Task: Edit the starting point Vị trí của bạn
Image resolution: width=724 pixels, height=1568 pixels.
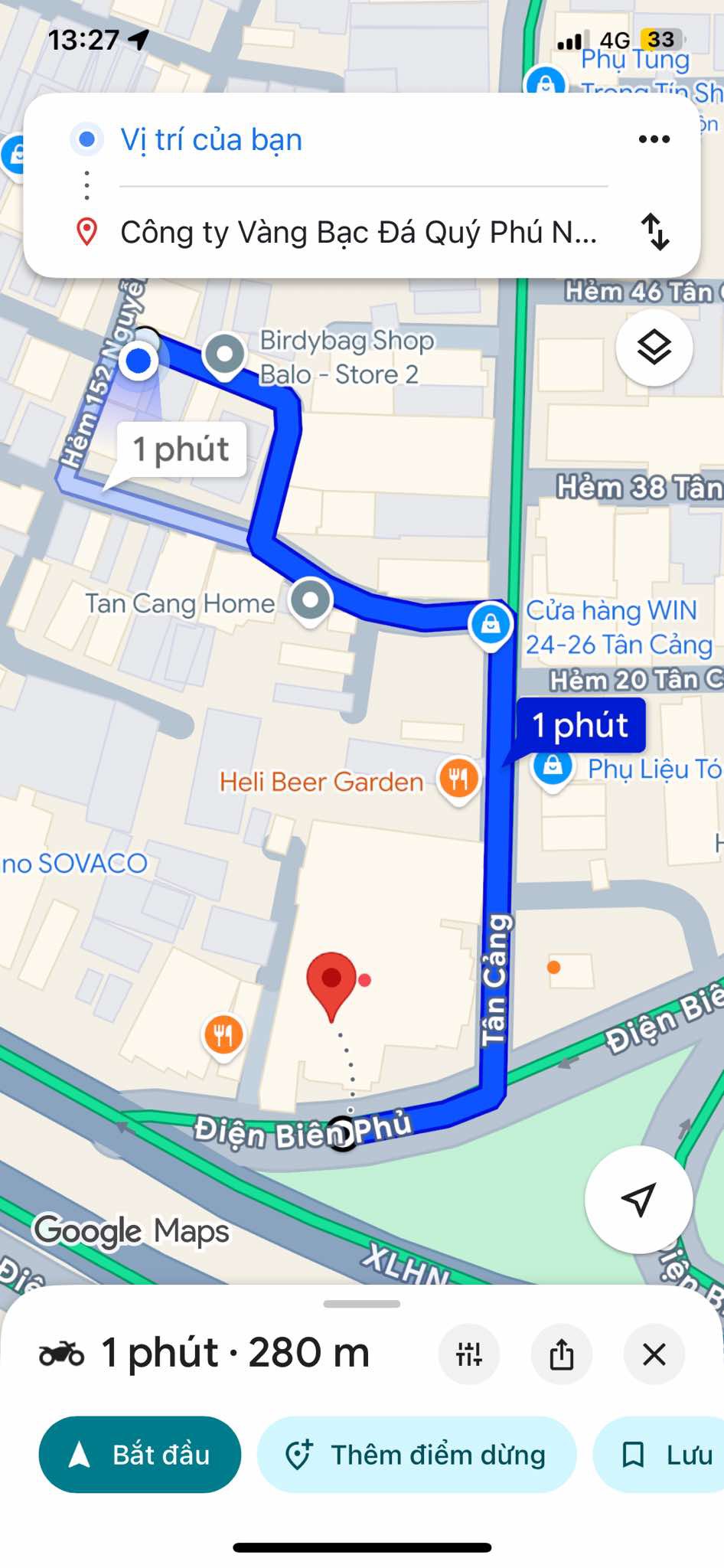Action: [211, 140]
